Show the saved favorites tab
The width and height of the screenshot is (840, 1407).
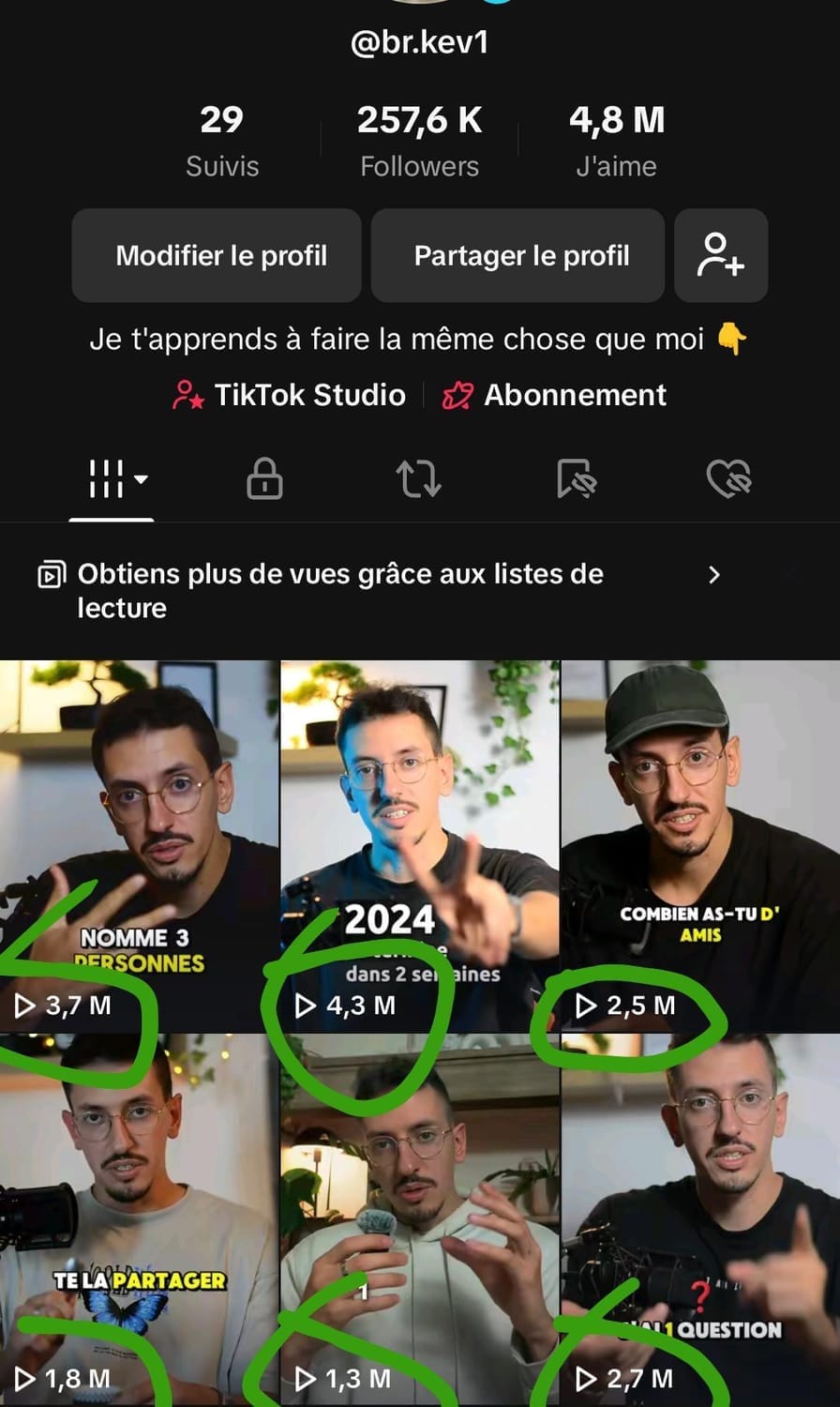(x=576, y=478)
